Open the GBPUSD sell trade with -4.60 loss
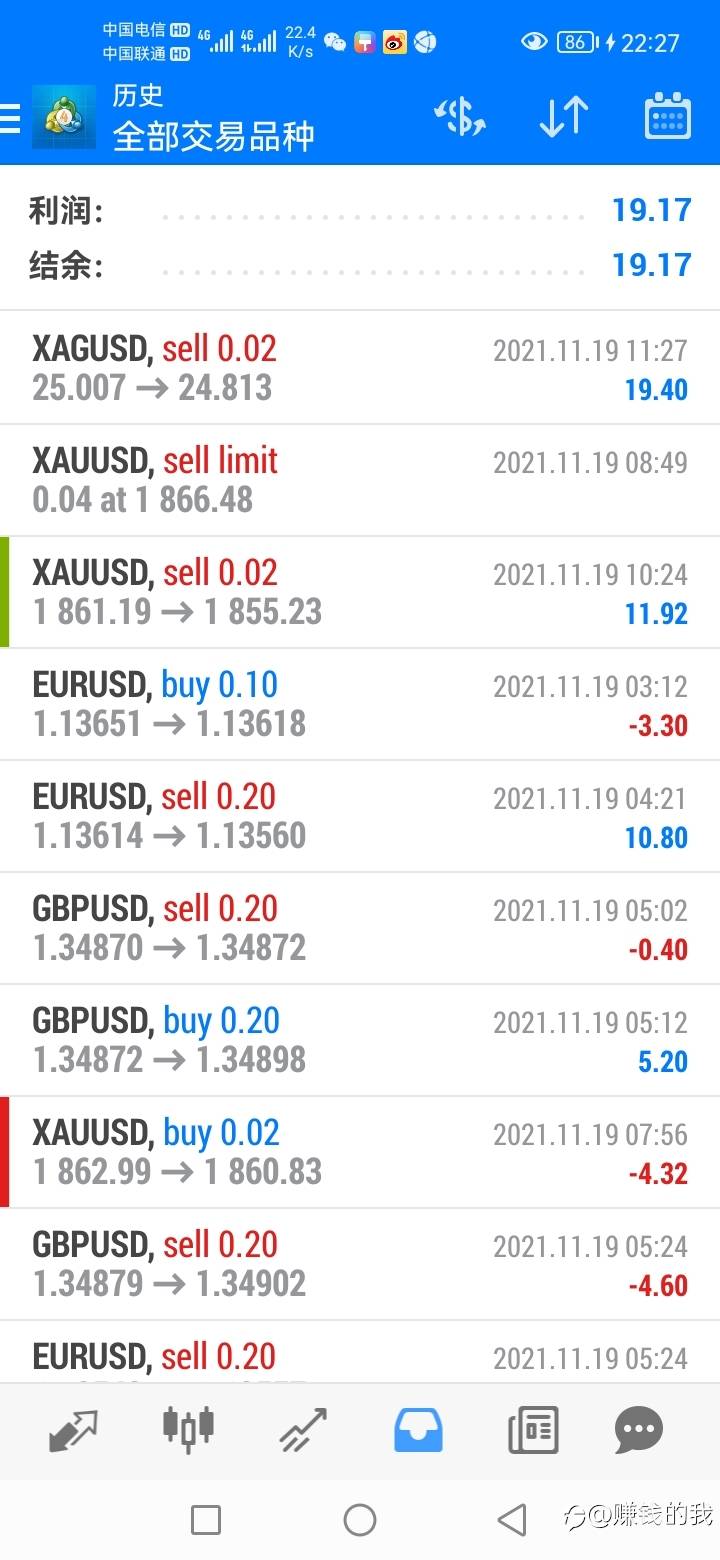Image resolution: width=720 pixels, height=1560 pixels. pos(360,1264)
